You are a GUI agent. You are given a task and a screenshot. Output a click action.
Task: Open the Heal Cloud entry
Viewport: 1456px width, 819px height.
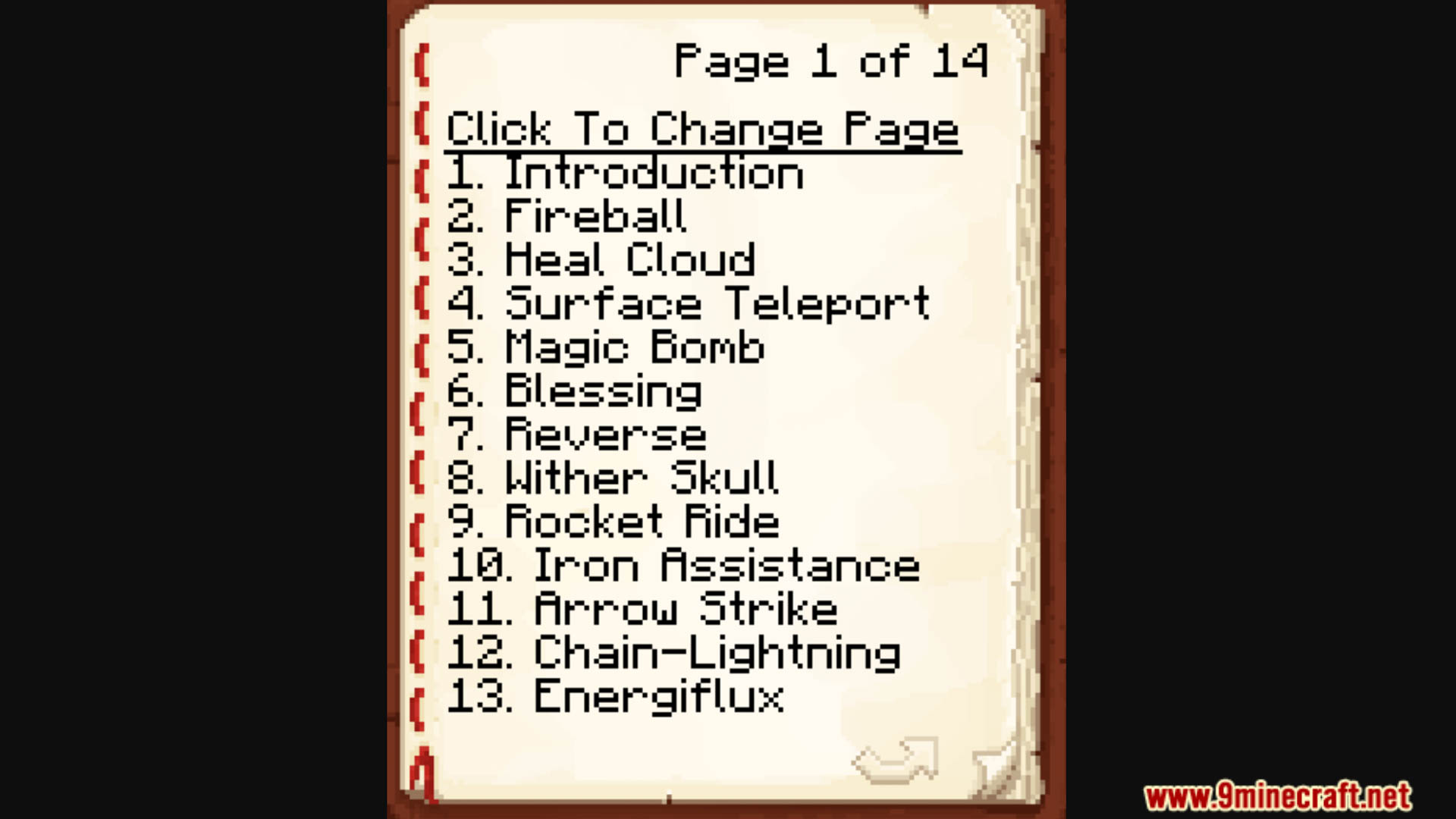tap(601, 260)
